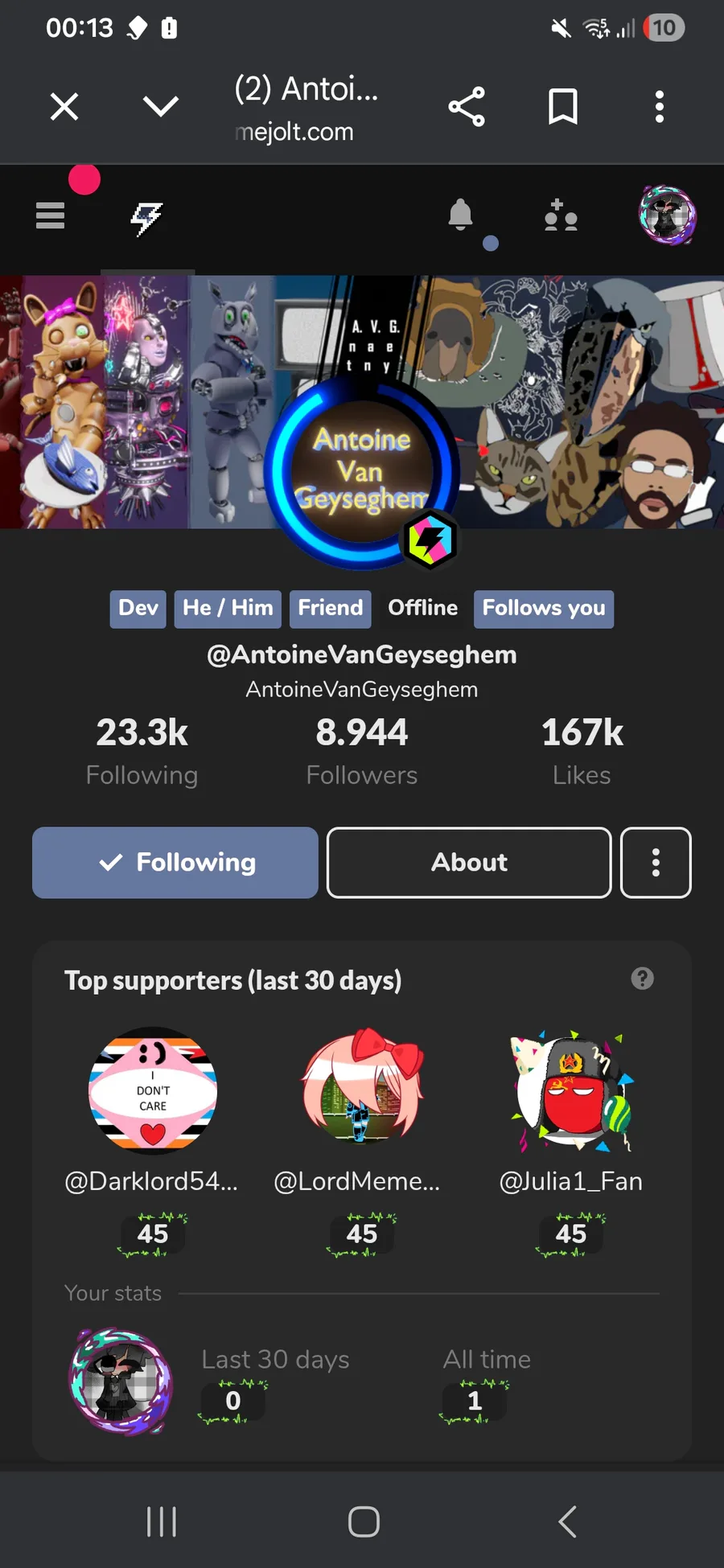Open supporter @Julia1_Fan profile
The image size is (724, 1568).
click(x=571, y=1091)
